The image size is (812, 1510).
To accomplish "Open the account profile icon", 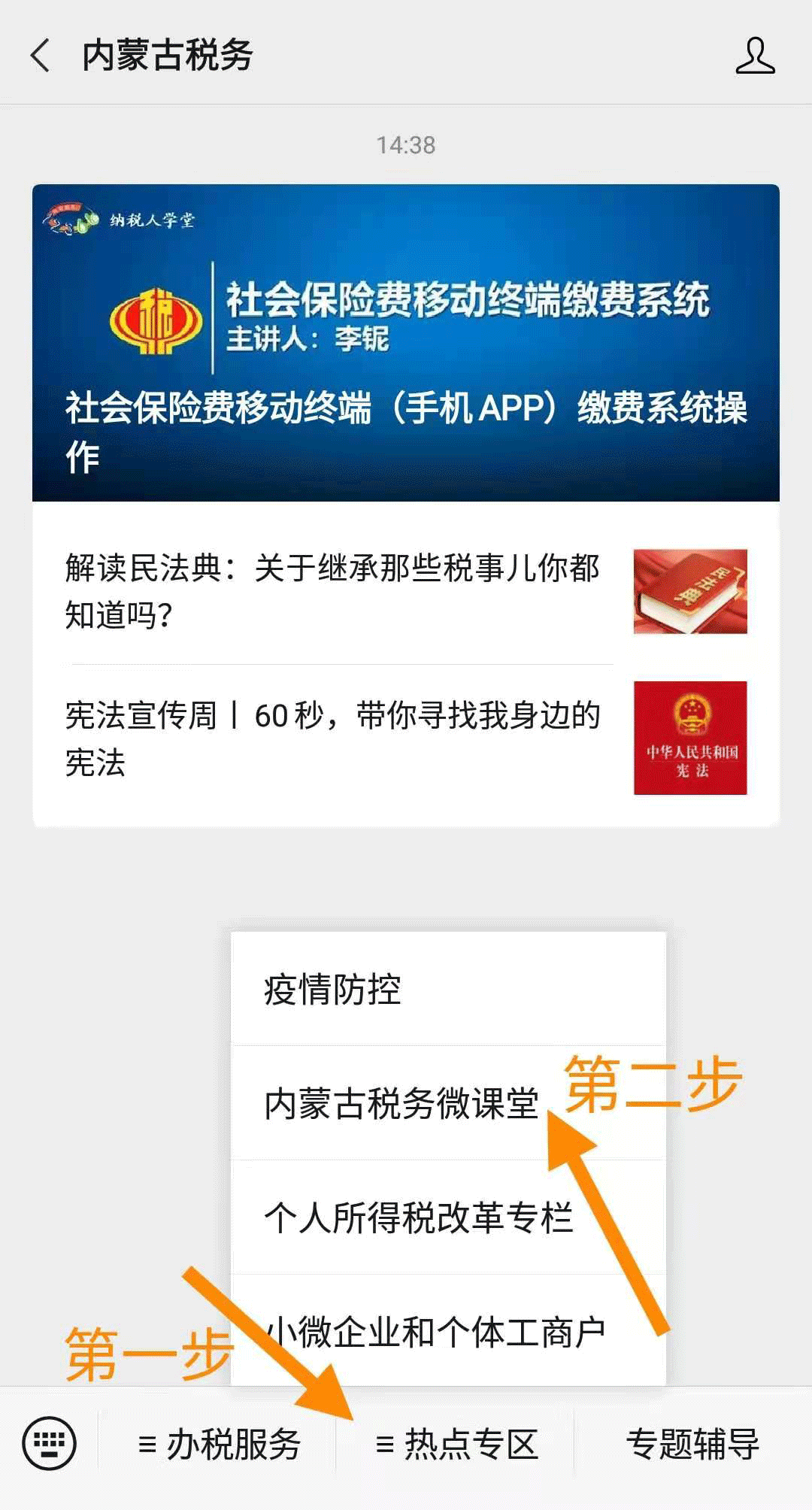I will click(x=755, y=56).
